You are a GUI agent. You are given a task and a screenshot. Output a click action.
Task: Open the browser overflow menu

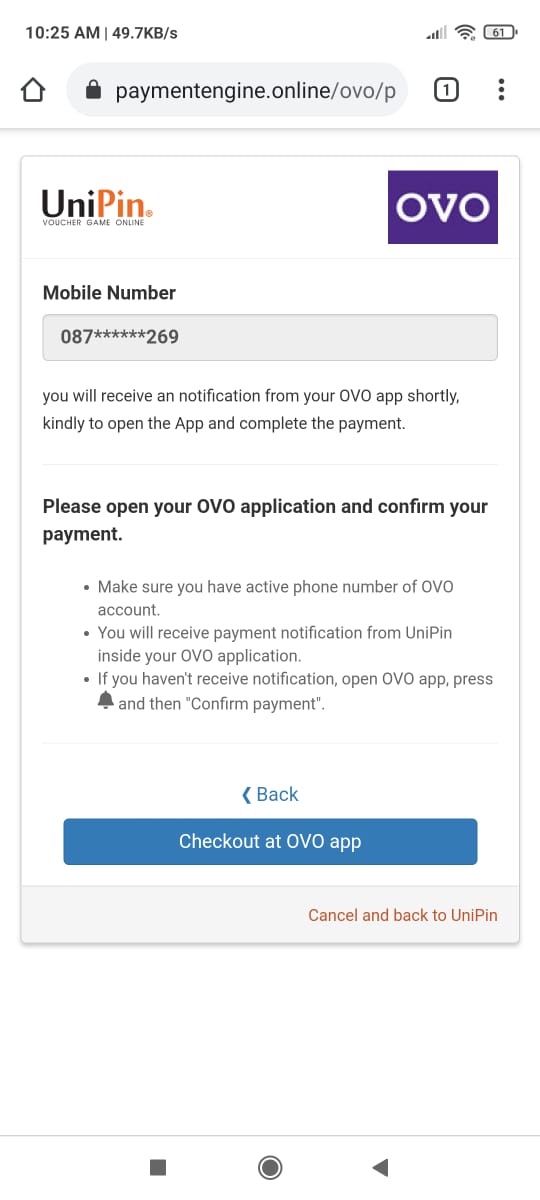point(501,91)
